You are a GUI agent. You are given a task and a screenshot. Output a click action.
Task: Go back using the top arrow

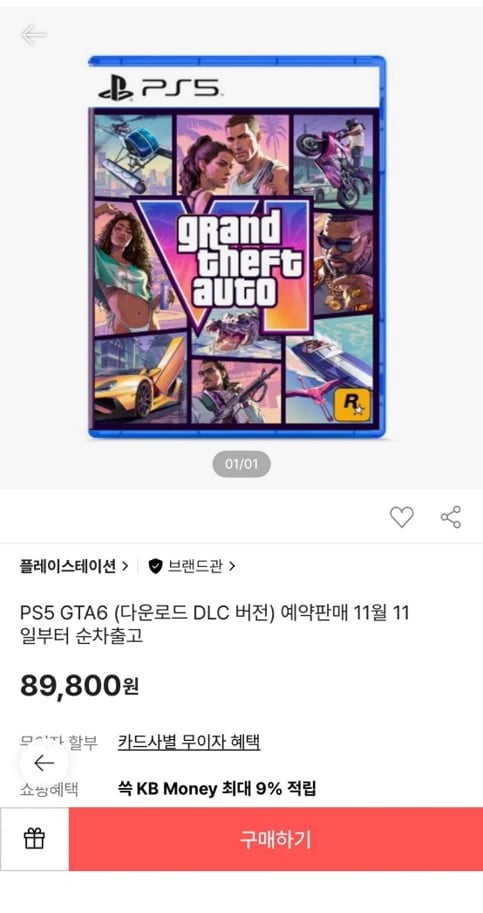point(33,35)
